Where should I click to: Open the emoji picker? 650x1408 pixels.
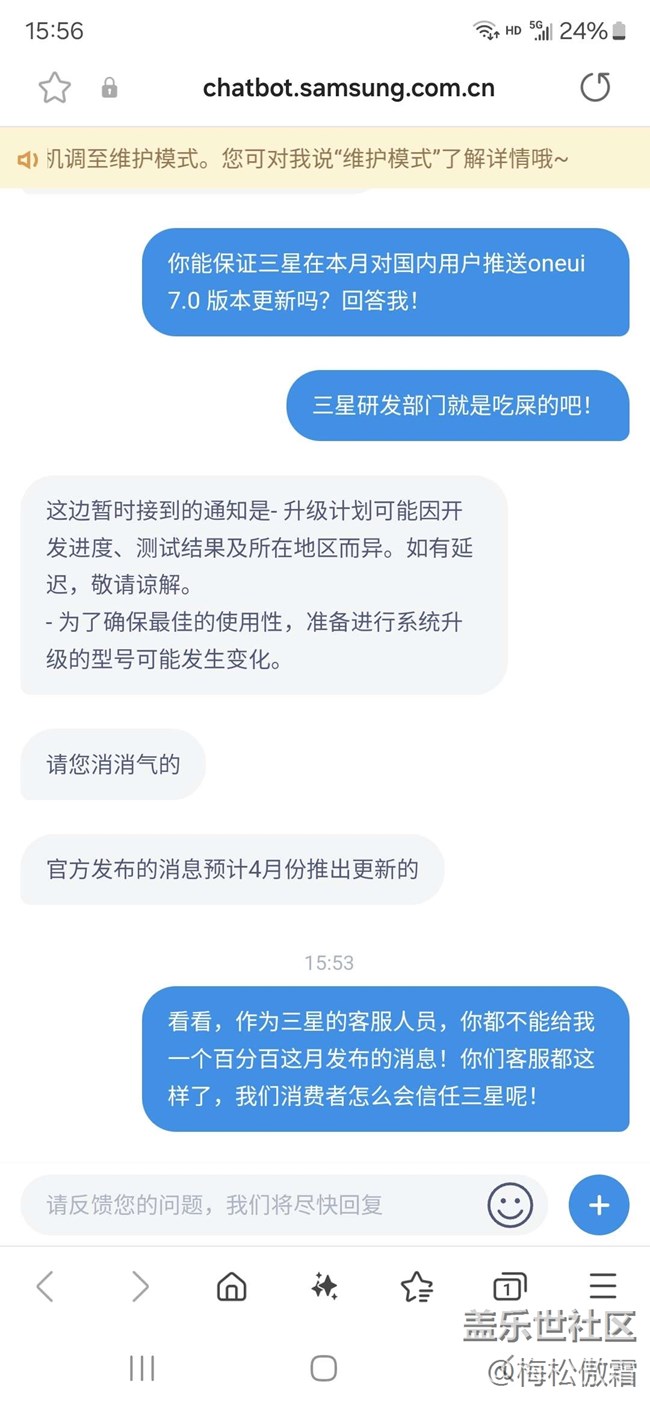510,1205
